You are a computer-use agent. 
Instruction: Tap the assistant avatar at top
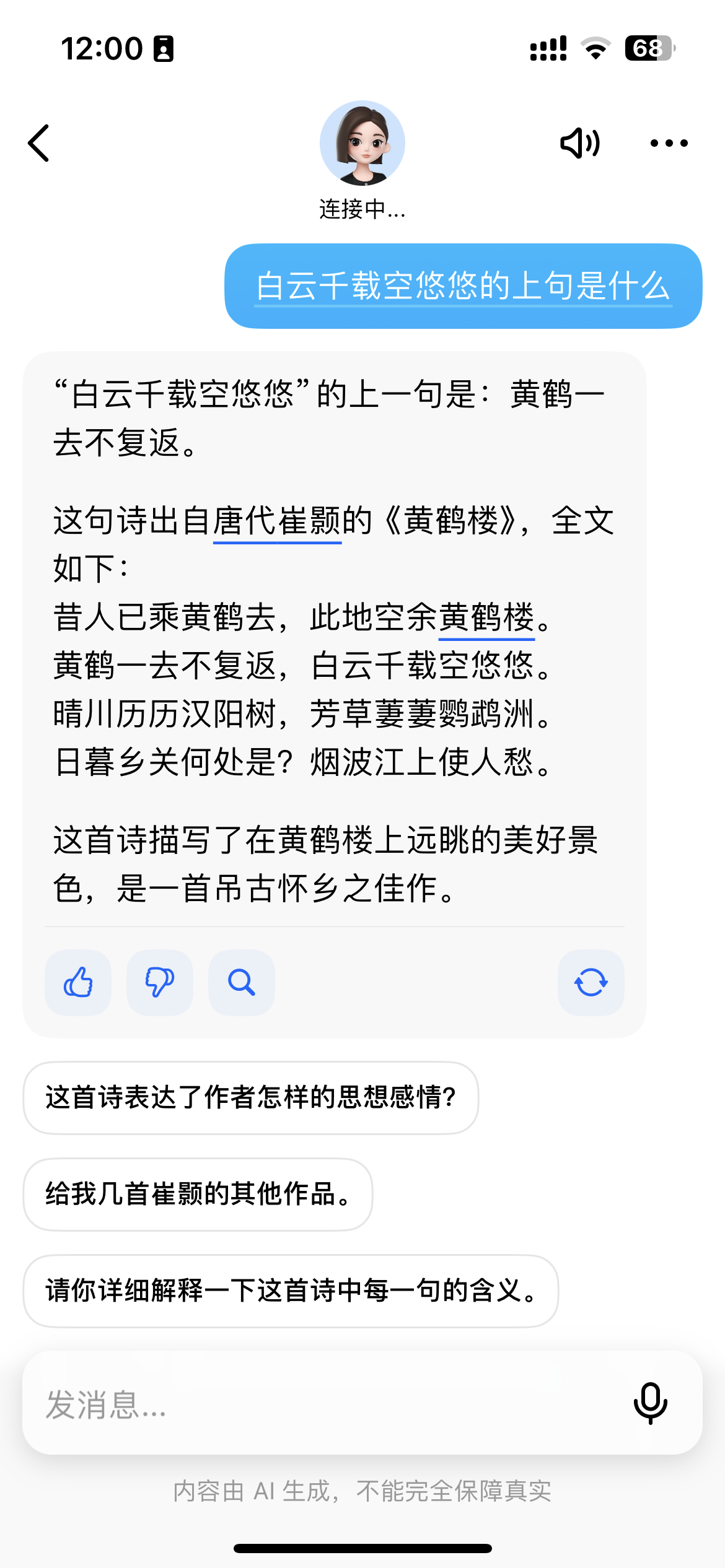362,143
